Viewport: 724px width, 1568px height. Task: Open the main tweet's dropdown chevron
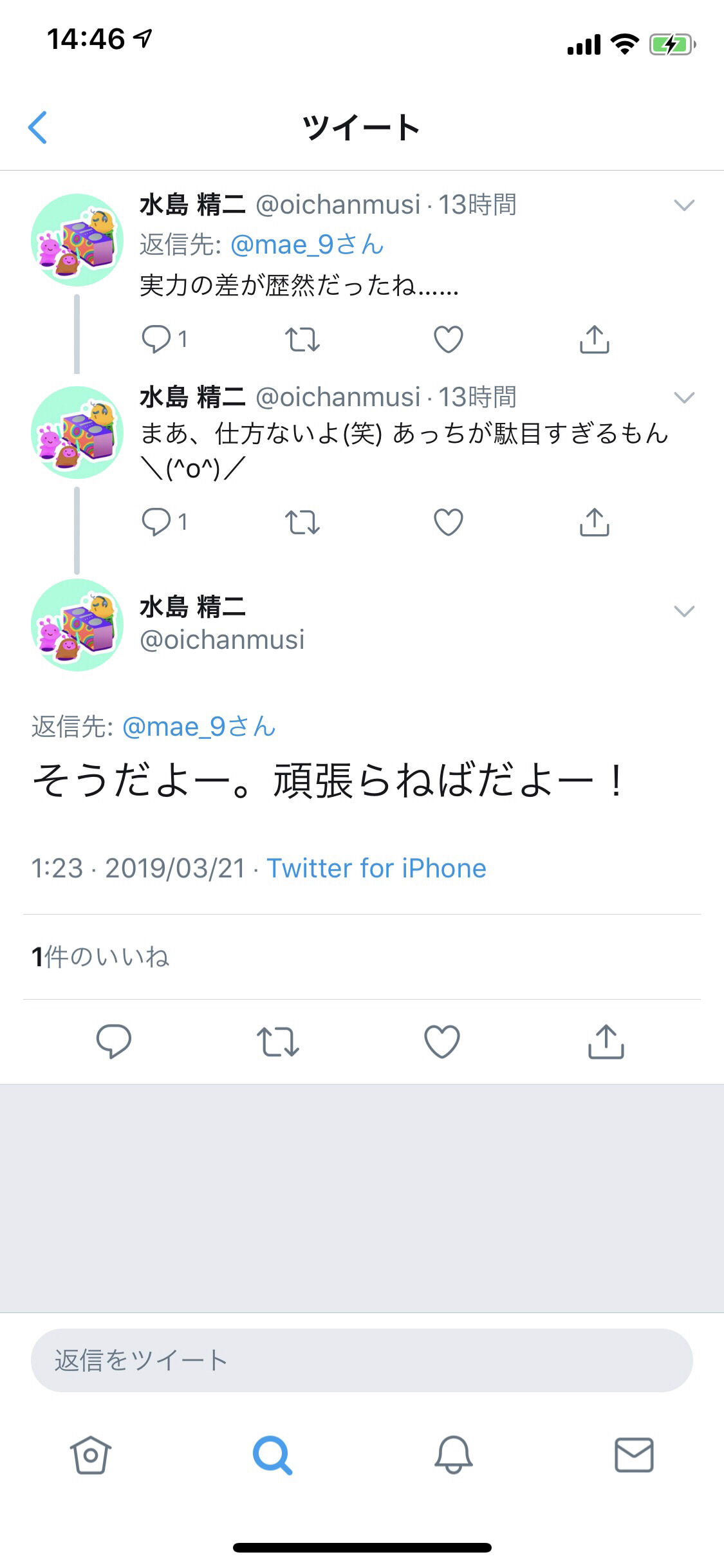coord(684,611)
